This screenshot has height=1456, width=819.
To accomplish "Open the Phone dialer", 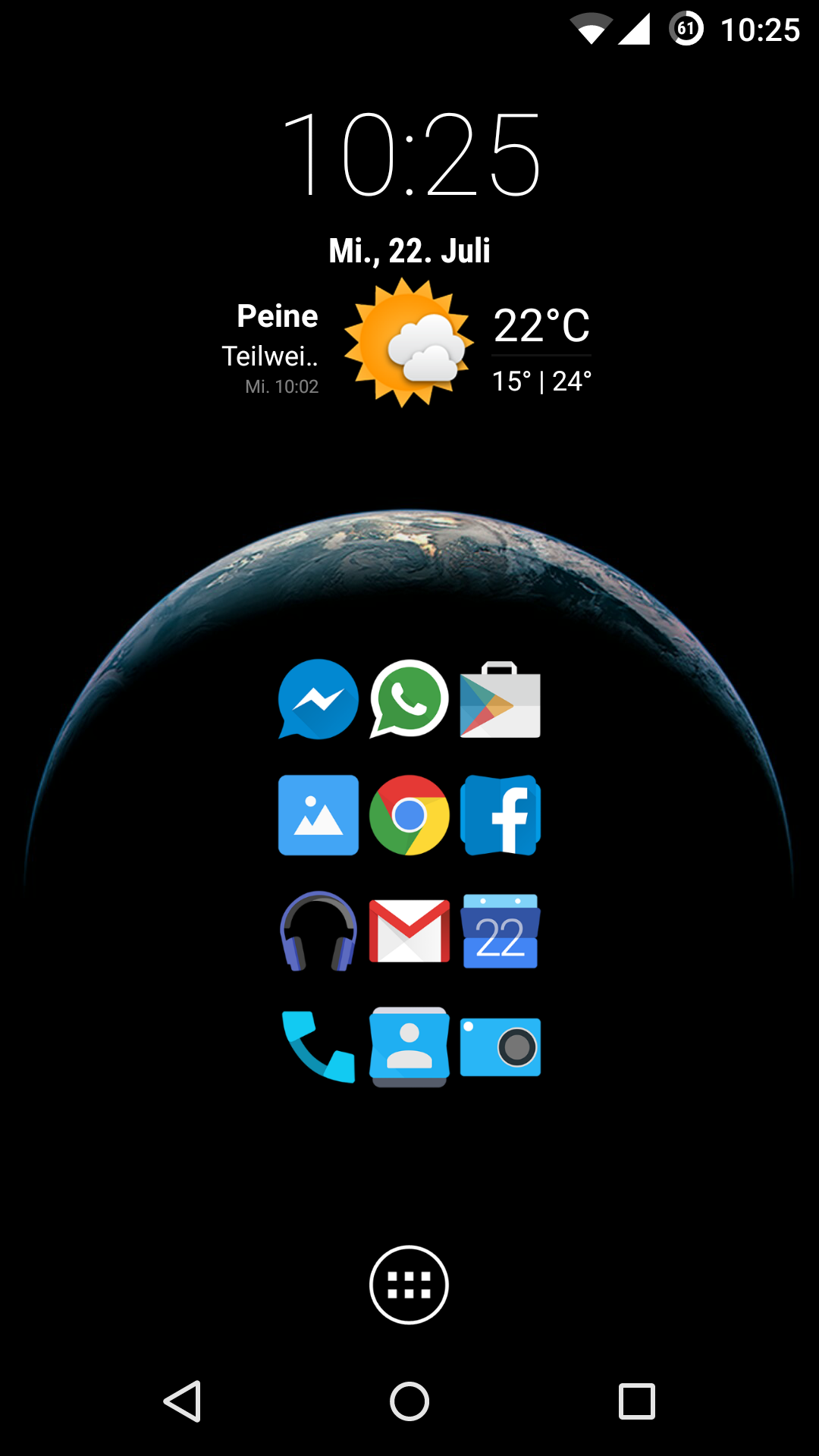I will click(318, 1046).
